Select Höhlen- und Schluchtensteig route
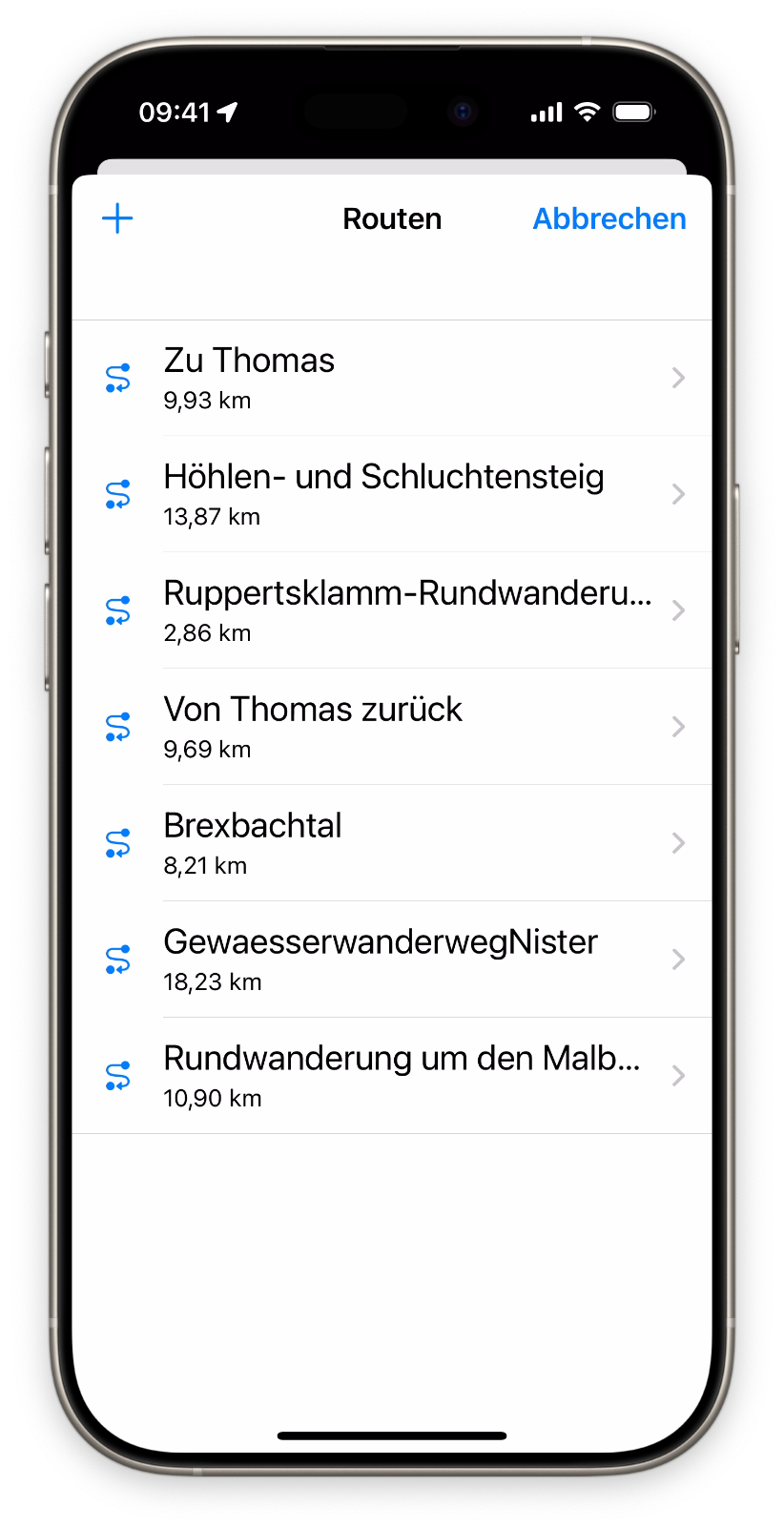784x1528 pixels. click(x=392, y=494)
